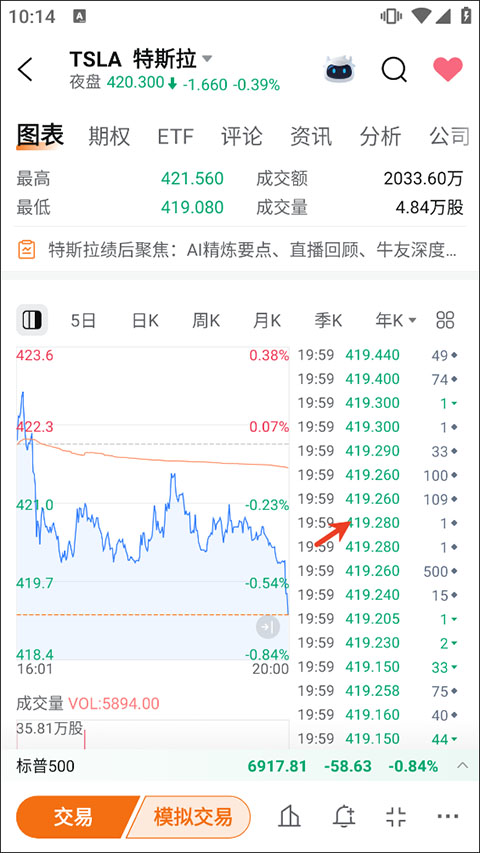Open the AI robot assistant icon
480x853 pixels.
tap(339, 69)
